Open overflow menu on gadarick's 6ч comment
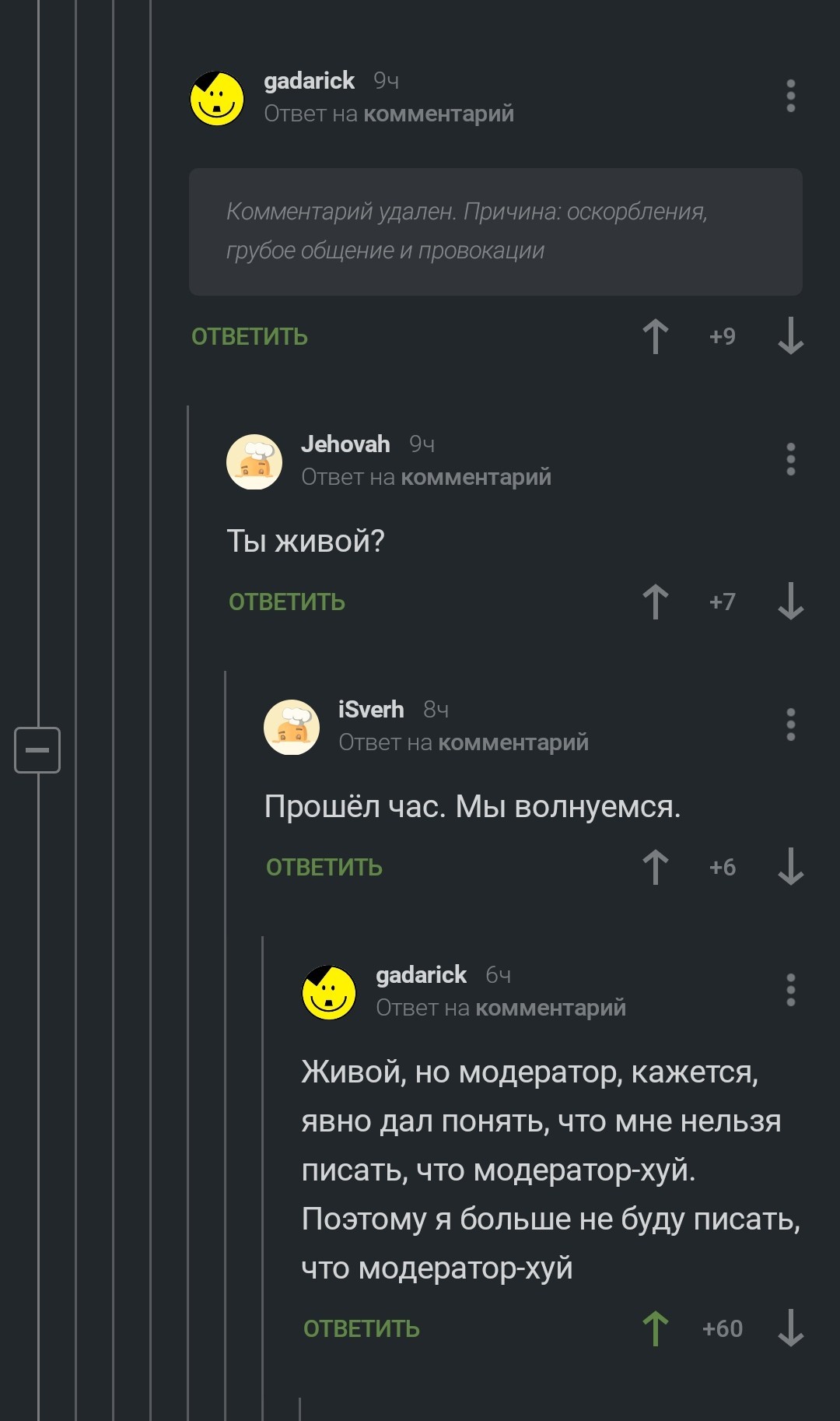The image size is (840, 1421). (x=790, y=991)
